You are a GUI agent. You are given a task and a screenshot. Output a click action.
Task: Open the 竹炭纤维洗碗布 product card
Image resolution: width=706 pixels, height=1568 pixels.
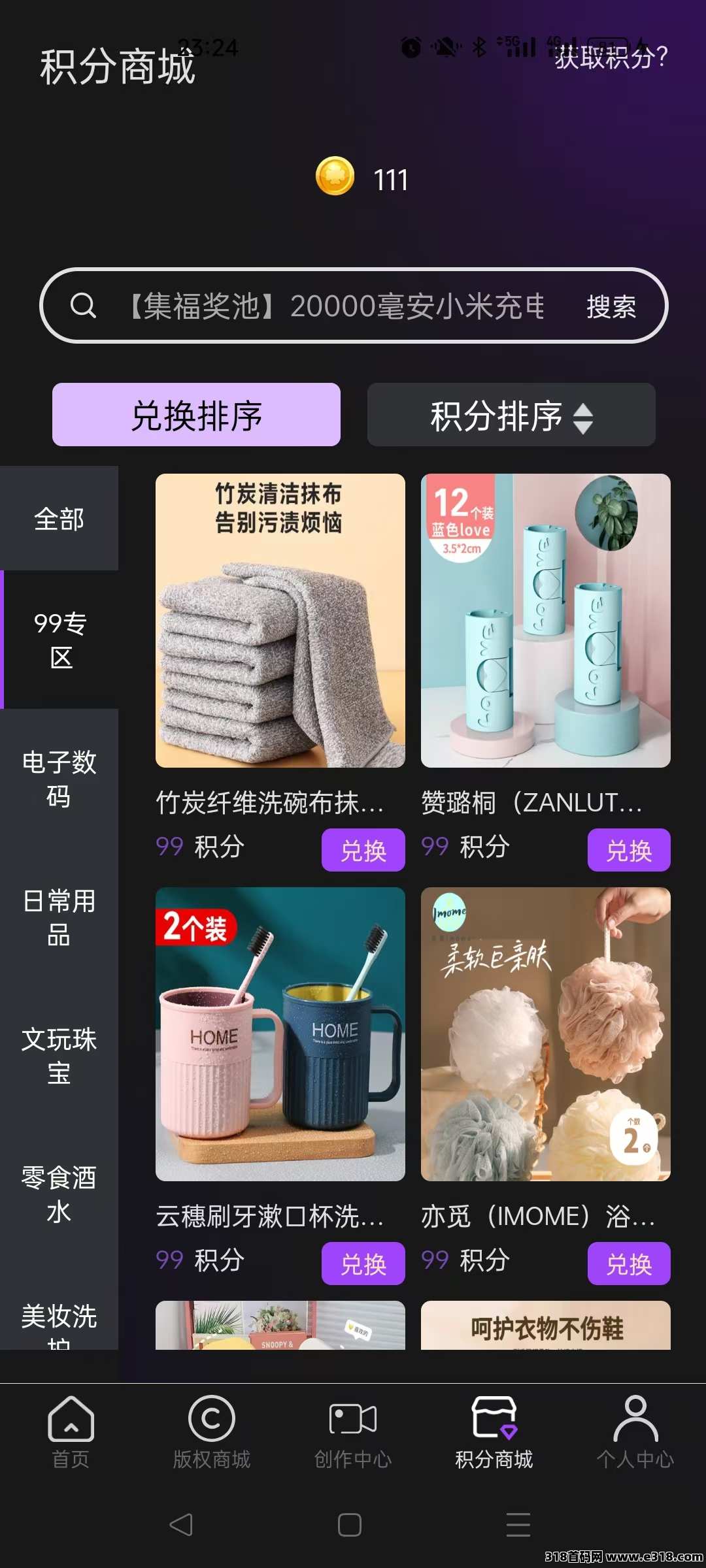coord(280,621)
